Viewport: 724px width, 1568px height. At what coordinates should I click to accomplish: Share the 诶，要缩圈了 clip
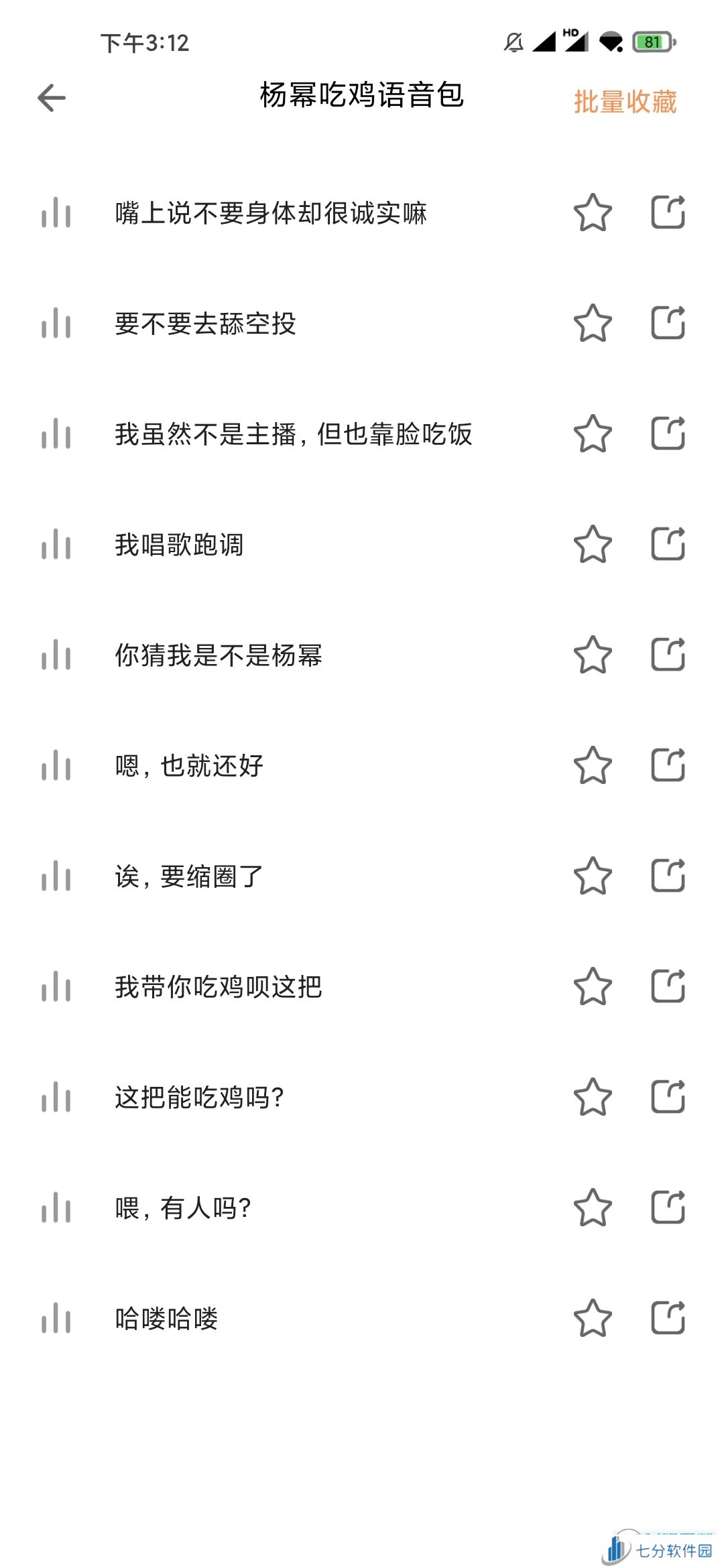tap(668, 875)
